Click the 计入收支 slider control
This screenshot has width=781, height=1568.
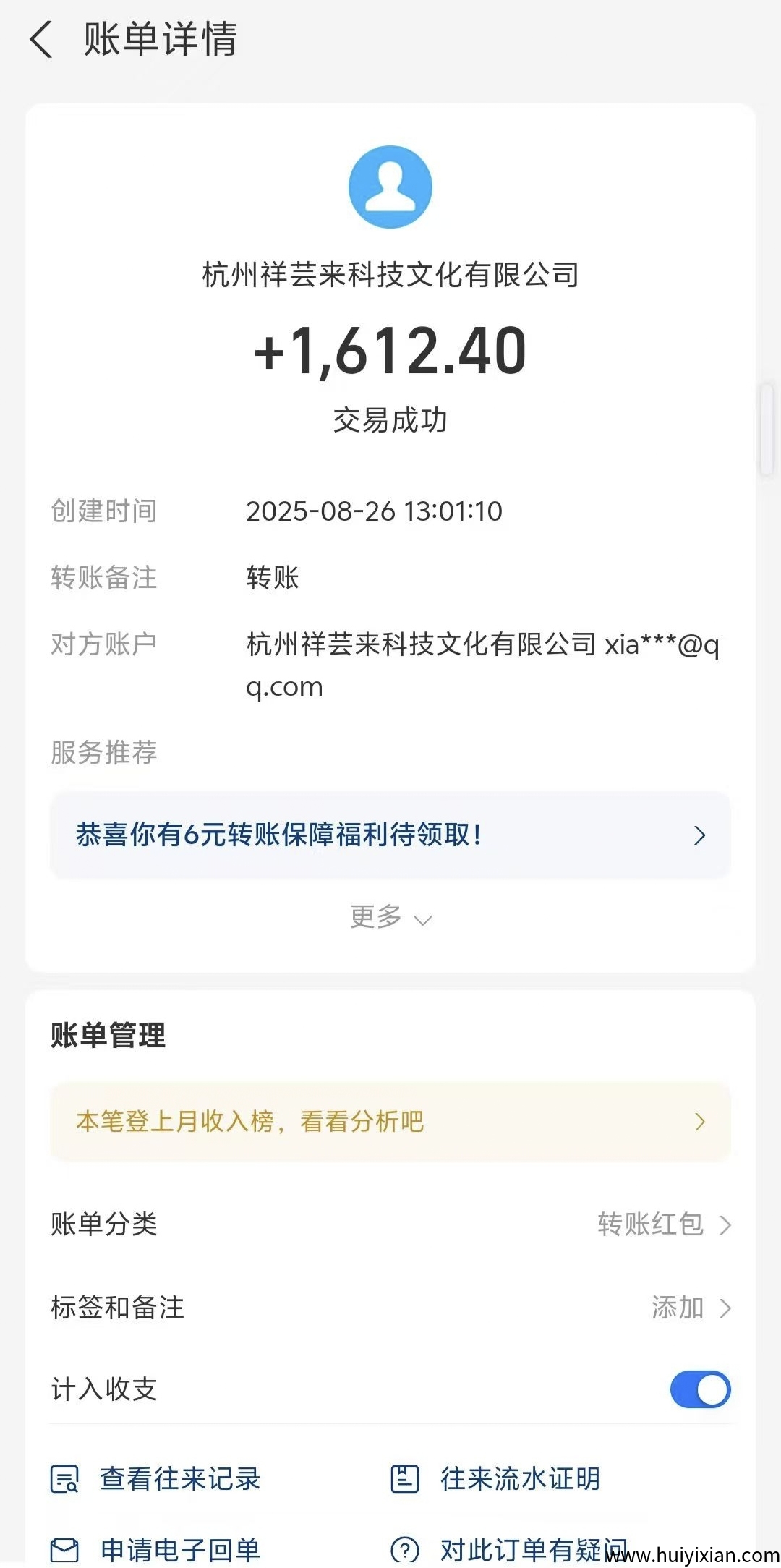[700, 1389]
